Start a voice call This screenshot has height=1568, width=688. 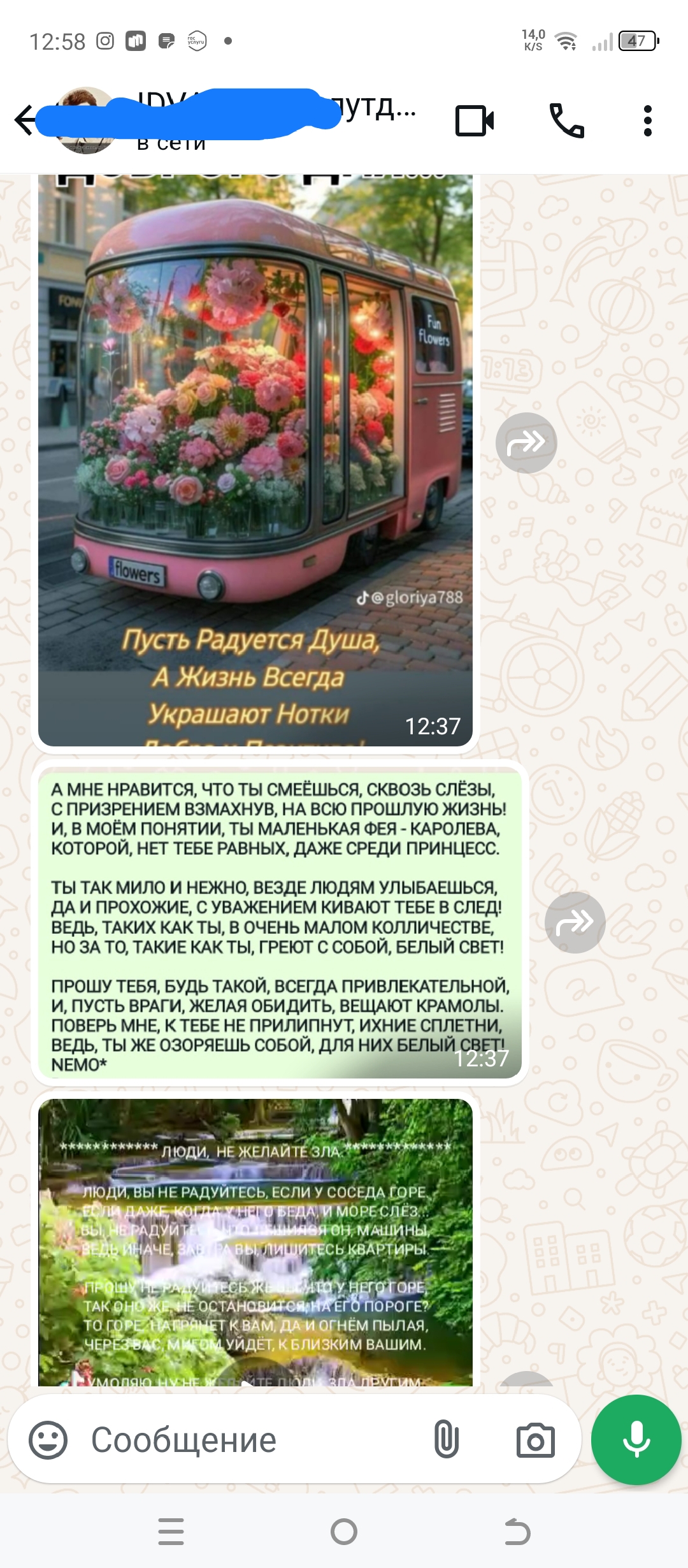coord(566,120)
